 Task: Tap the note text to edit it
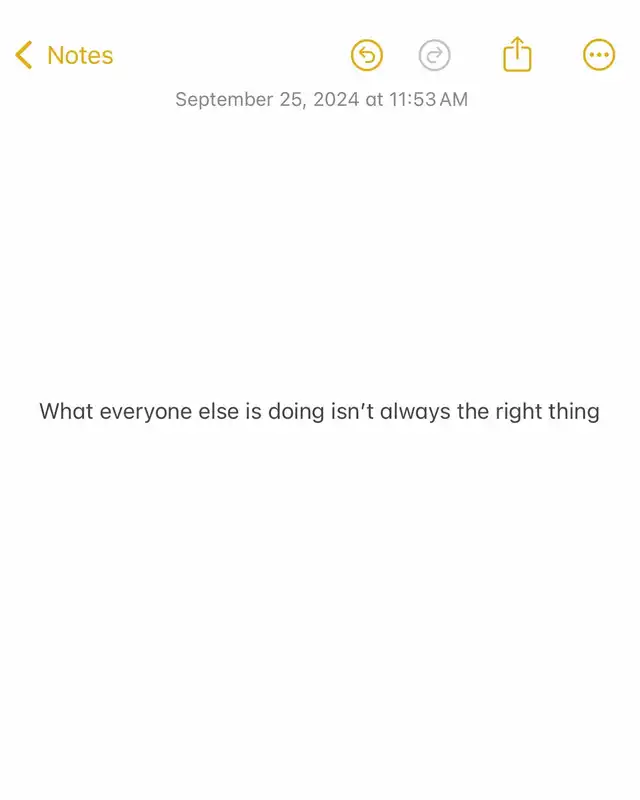click(x=319, y=411)
